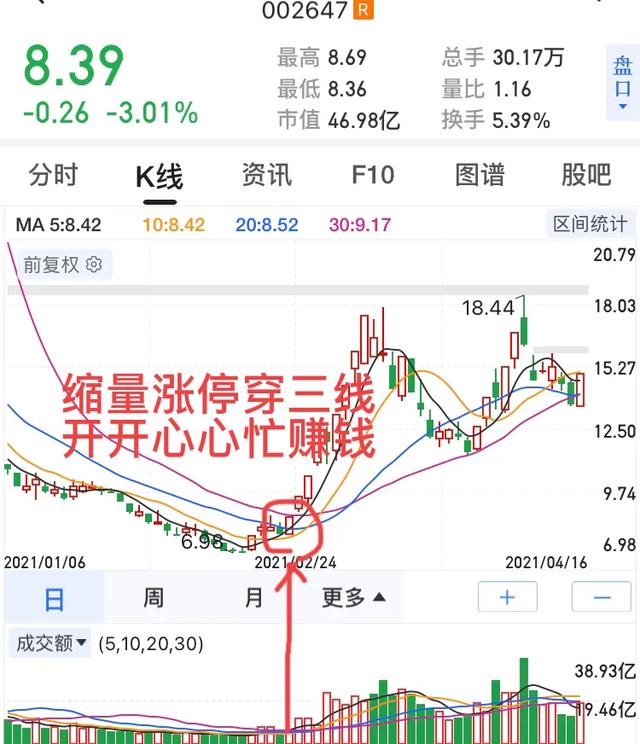640x744 pixels.
Task: Open the 图谱 tab
Action: (x=479, y=175)
